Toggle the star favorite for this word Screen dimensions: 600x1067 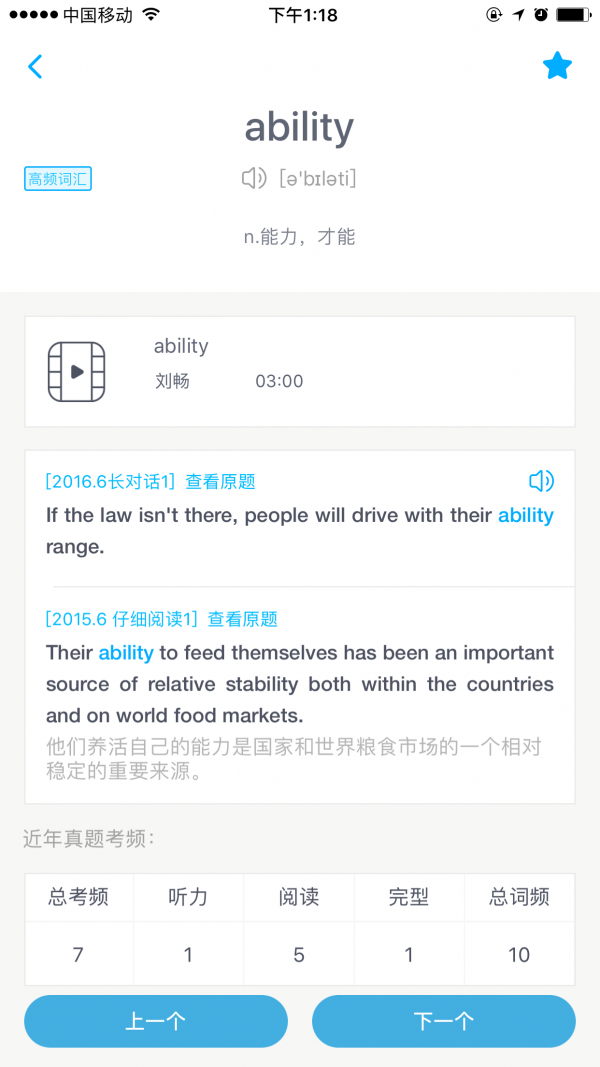tap(557, 67)
